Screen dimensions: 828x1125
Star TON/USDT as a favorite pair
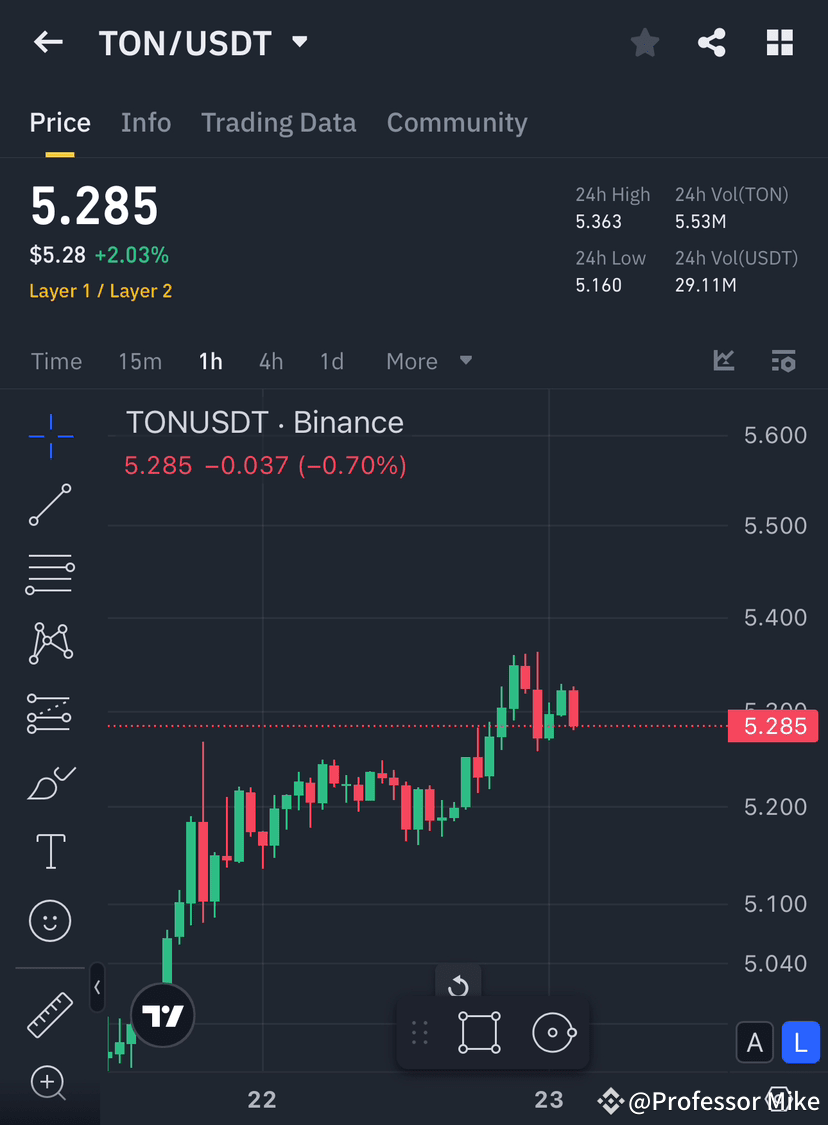(x=644, y=42)
